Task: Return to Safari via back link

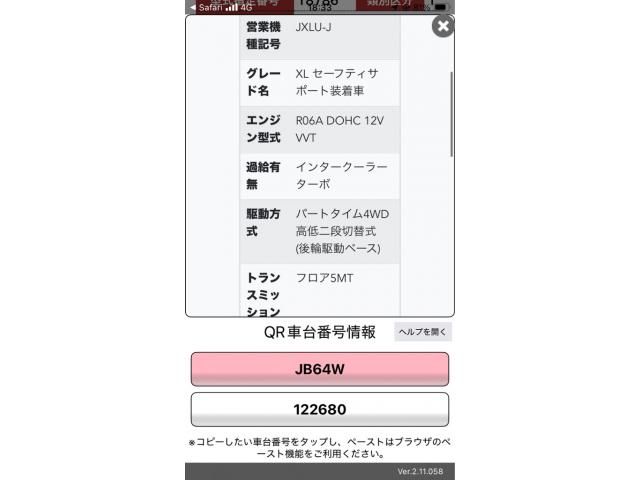Action: (205, 7)
